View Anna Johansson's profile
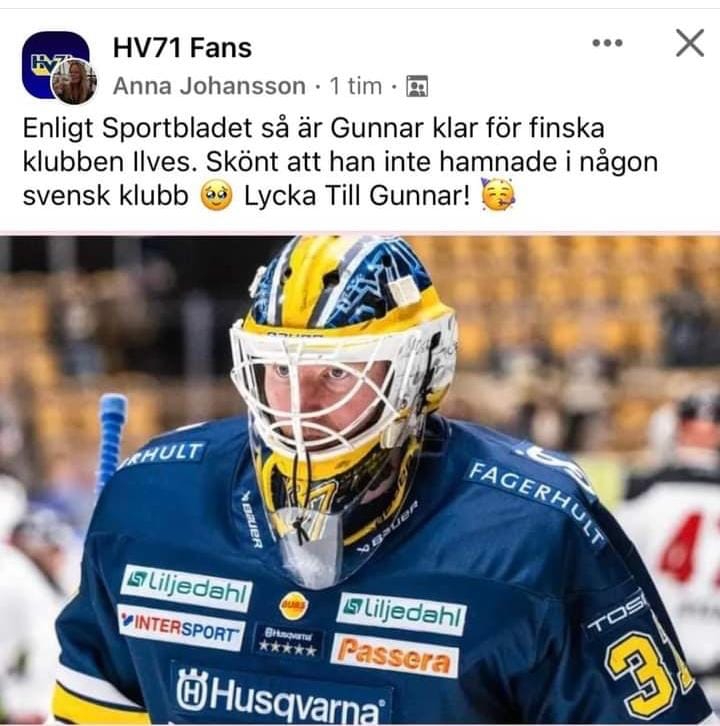 coord(208,86)
